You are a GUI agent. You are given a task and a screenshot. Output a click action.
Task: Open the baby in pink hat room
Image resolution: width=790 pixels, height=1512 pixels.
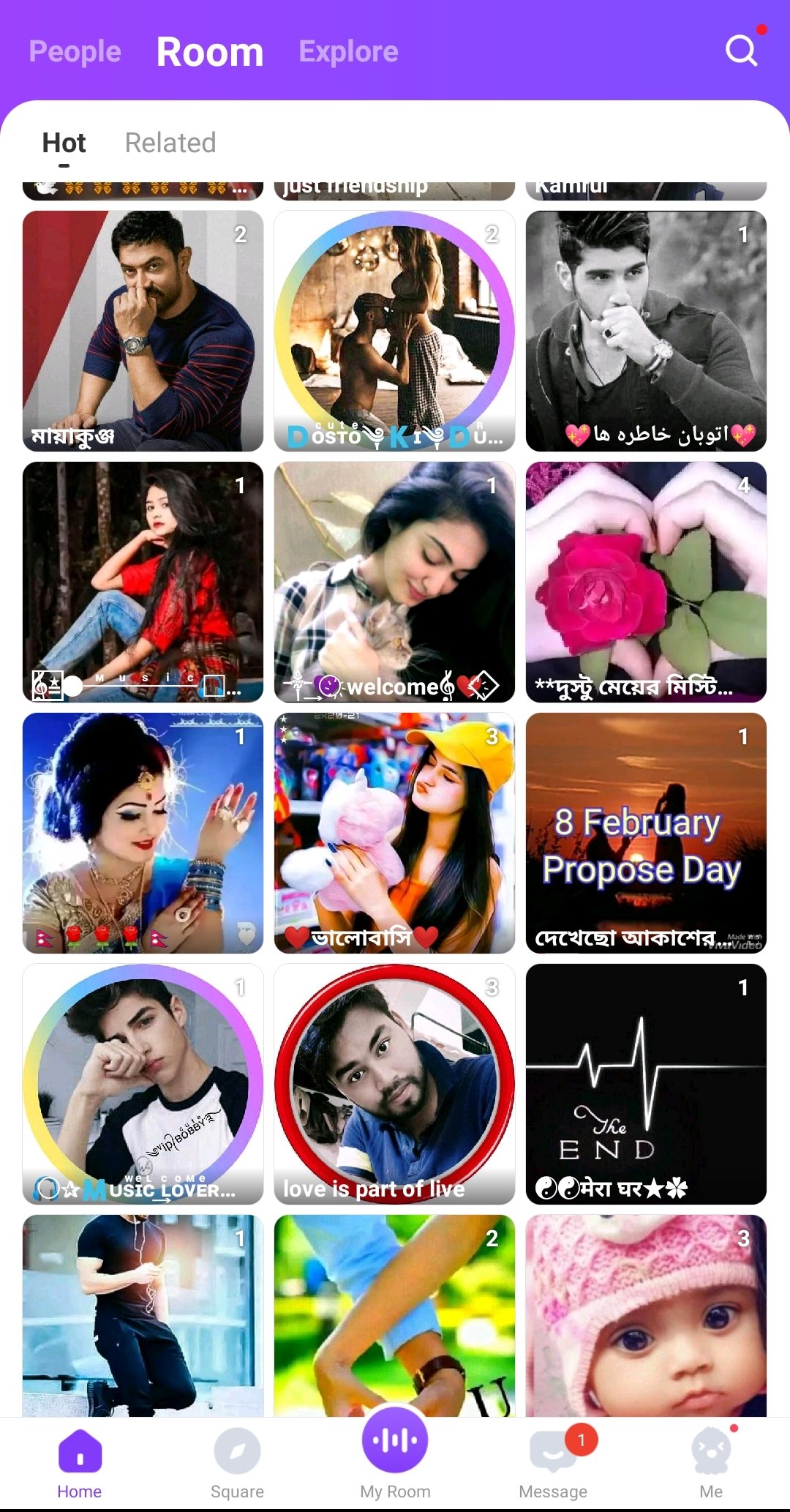pos(646,1316)
